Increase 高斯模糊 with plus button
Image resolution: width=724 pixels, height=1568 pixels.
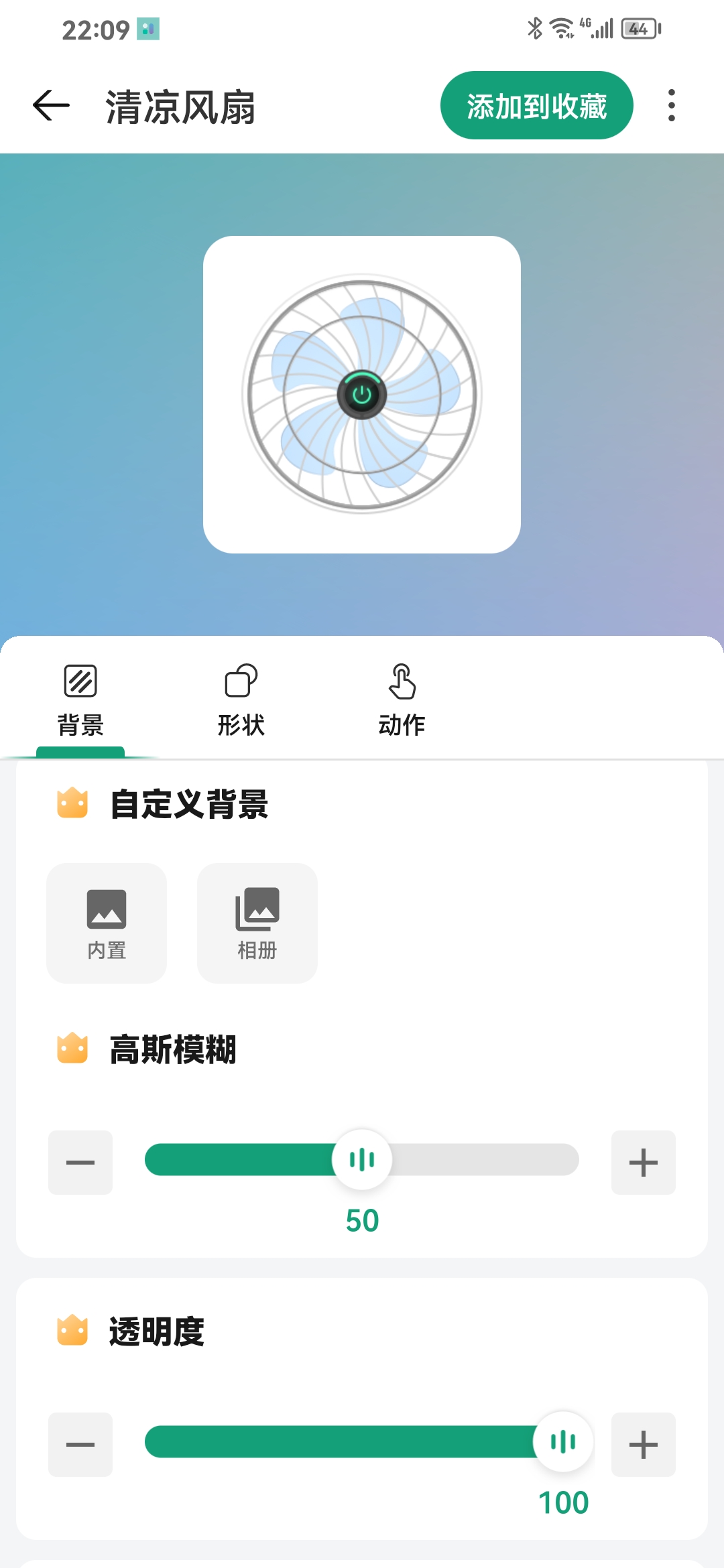(x=643, y=1162)
